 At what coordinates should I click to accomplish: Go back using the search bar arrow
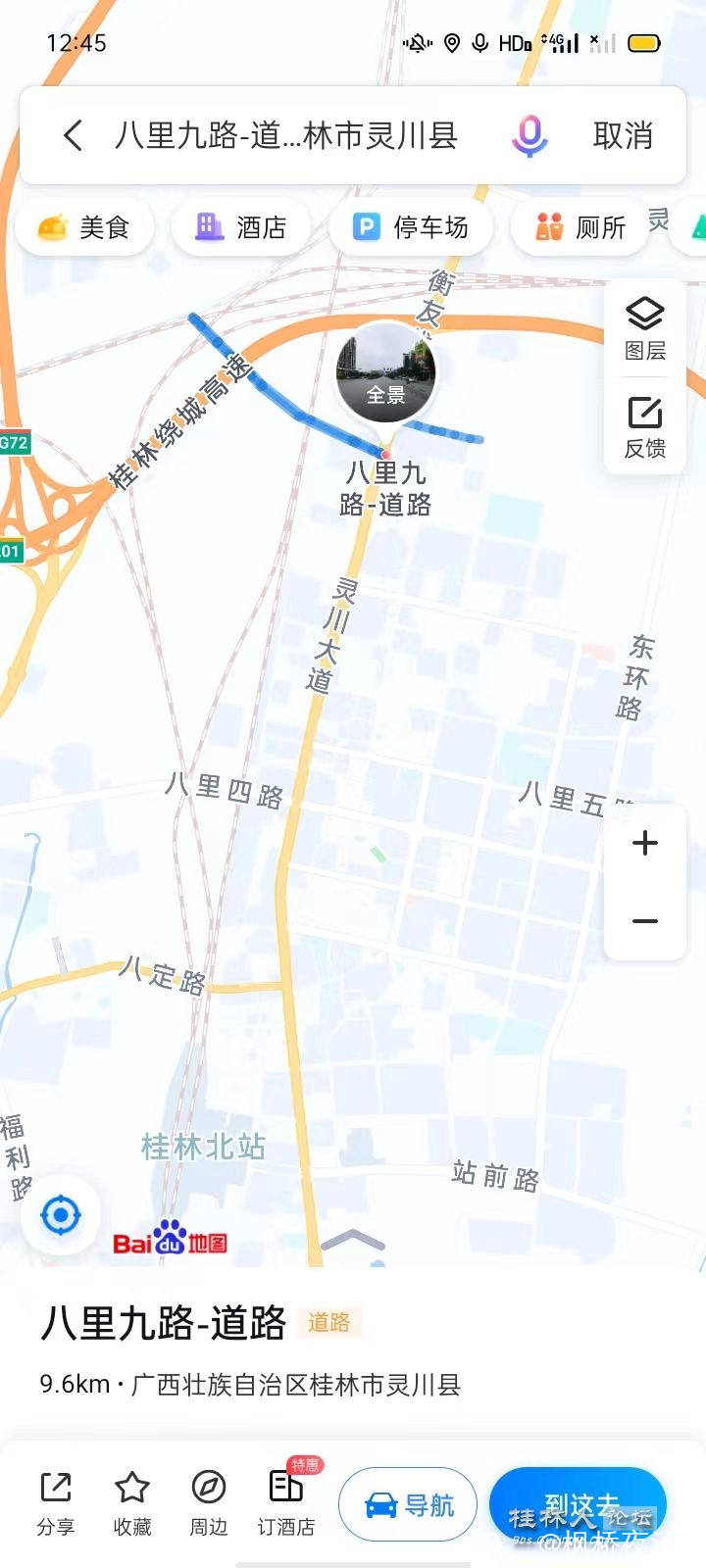tap(73, 135)
